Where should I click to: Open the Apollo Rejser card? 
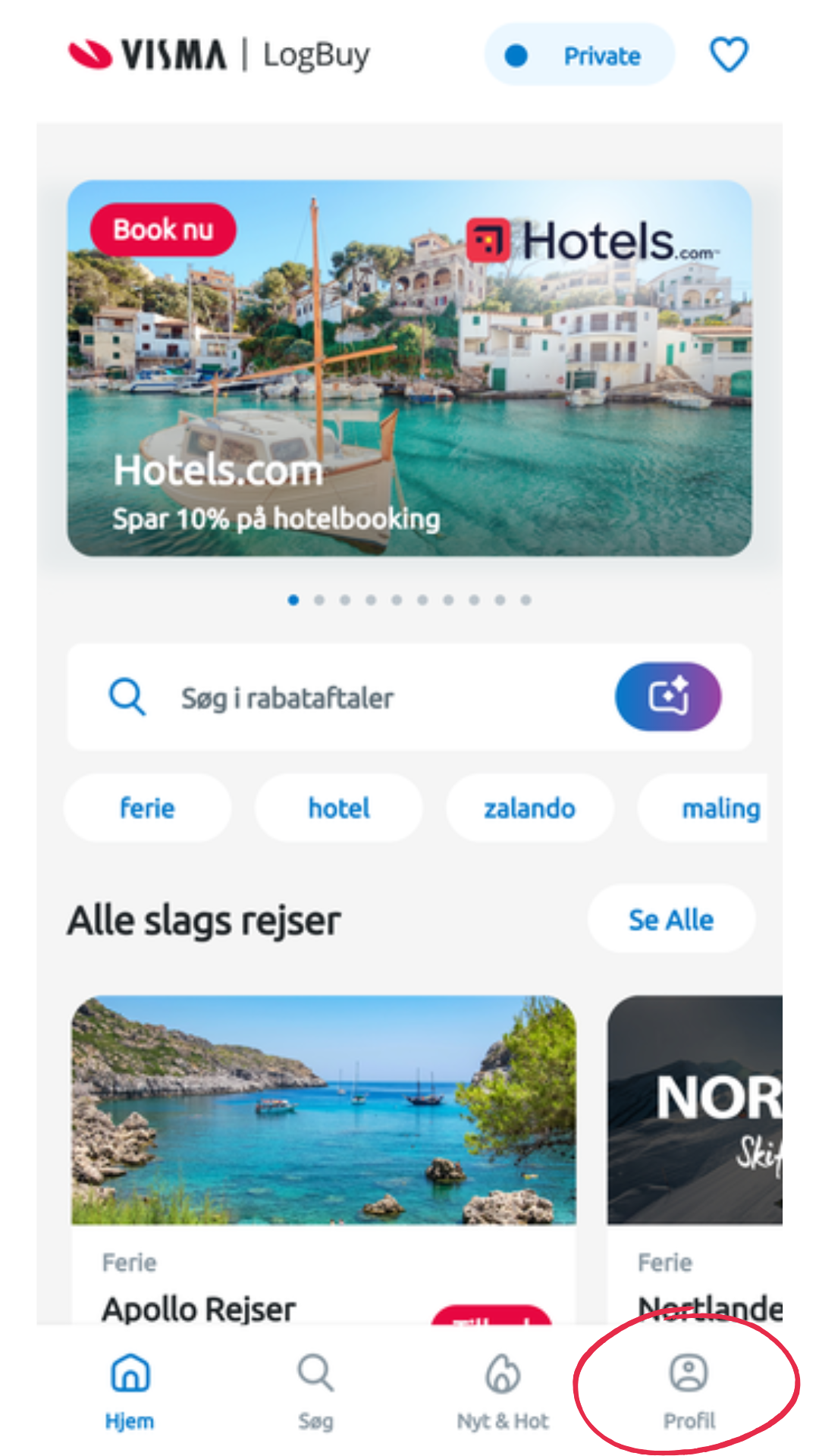pos(324,1137)
